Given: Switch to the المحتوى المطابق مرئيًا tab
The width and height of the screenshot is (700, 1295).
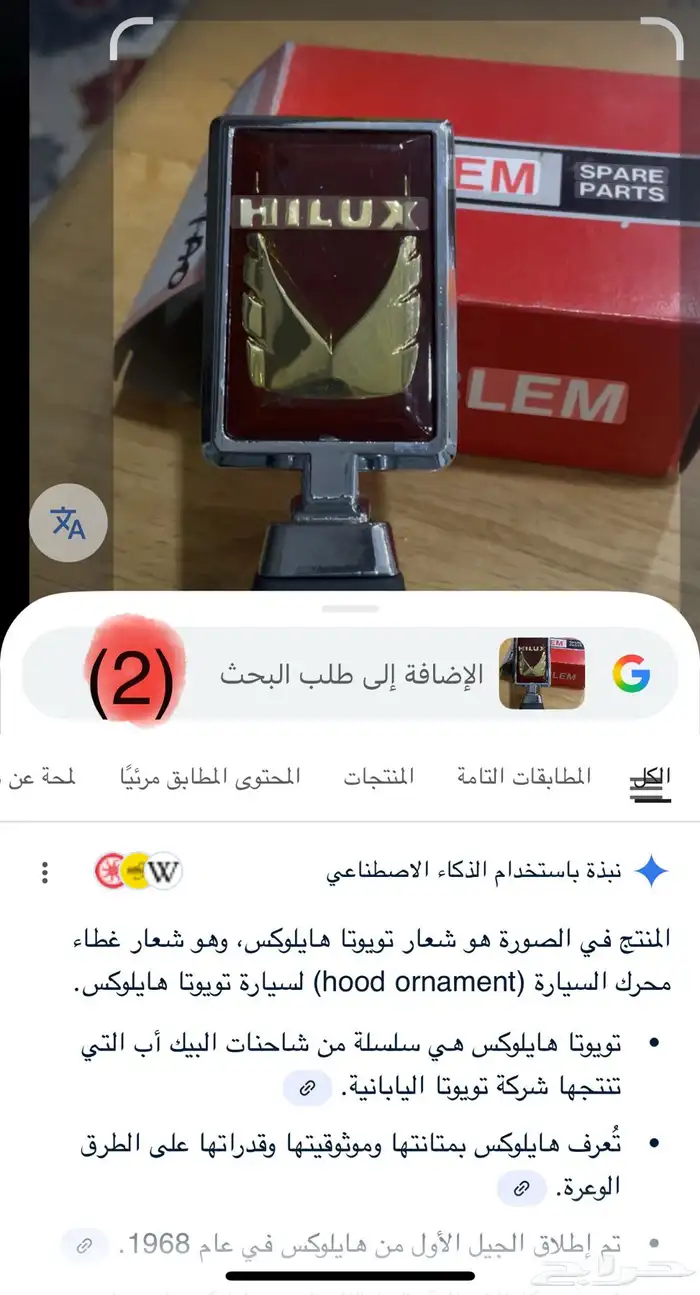Looking at the screenshot, I should pos(209,776).
